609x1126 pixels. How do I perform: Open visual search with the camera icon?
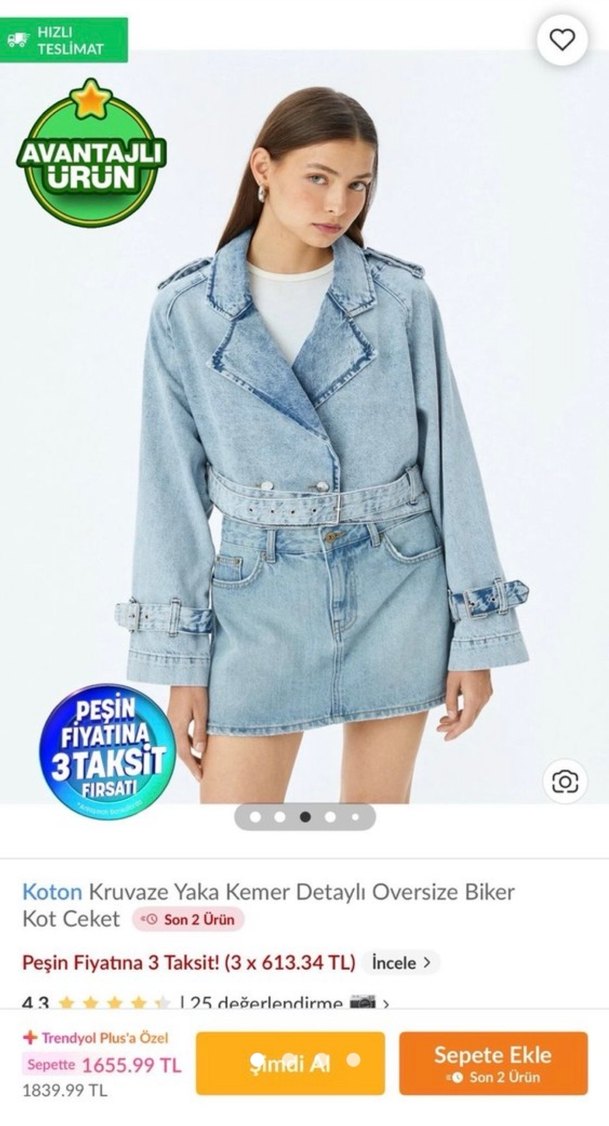[x=565, y=781]
